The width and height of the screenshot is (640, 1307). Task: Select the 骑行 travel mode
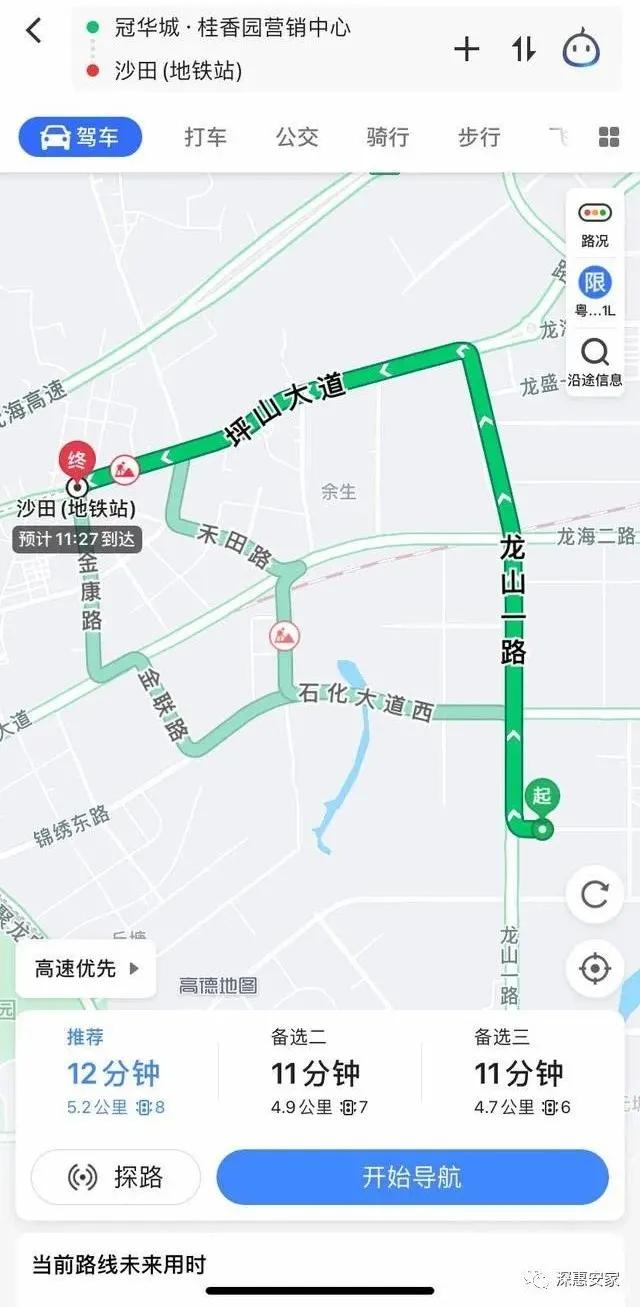pyautogui.click(x=388, y=137)
